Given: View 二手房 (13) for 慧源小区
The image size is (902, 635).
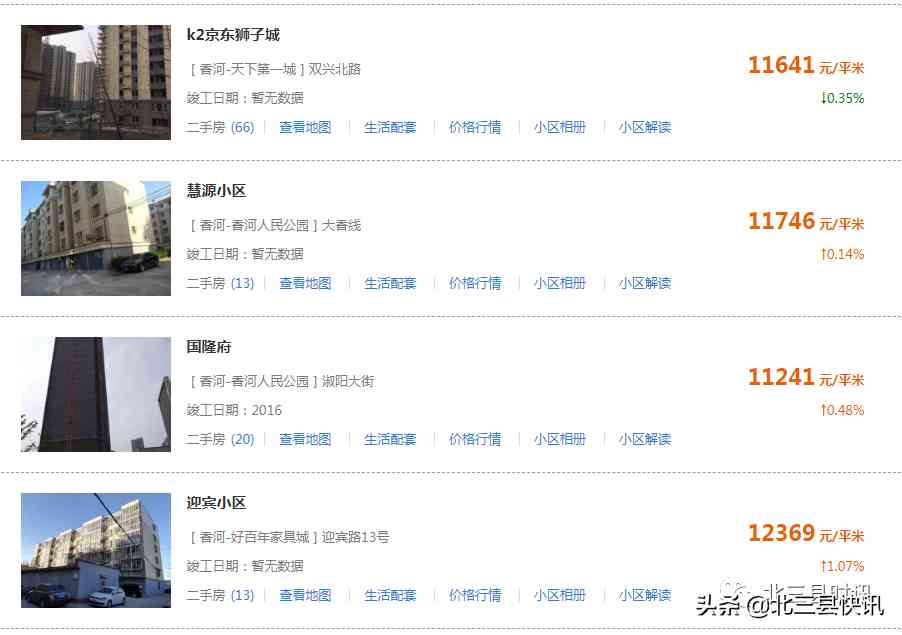Looking at the screenshot, I should (220, 283).
